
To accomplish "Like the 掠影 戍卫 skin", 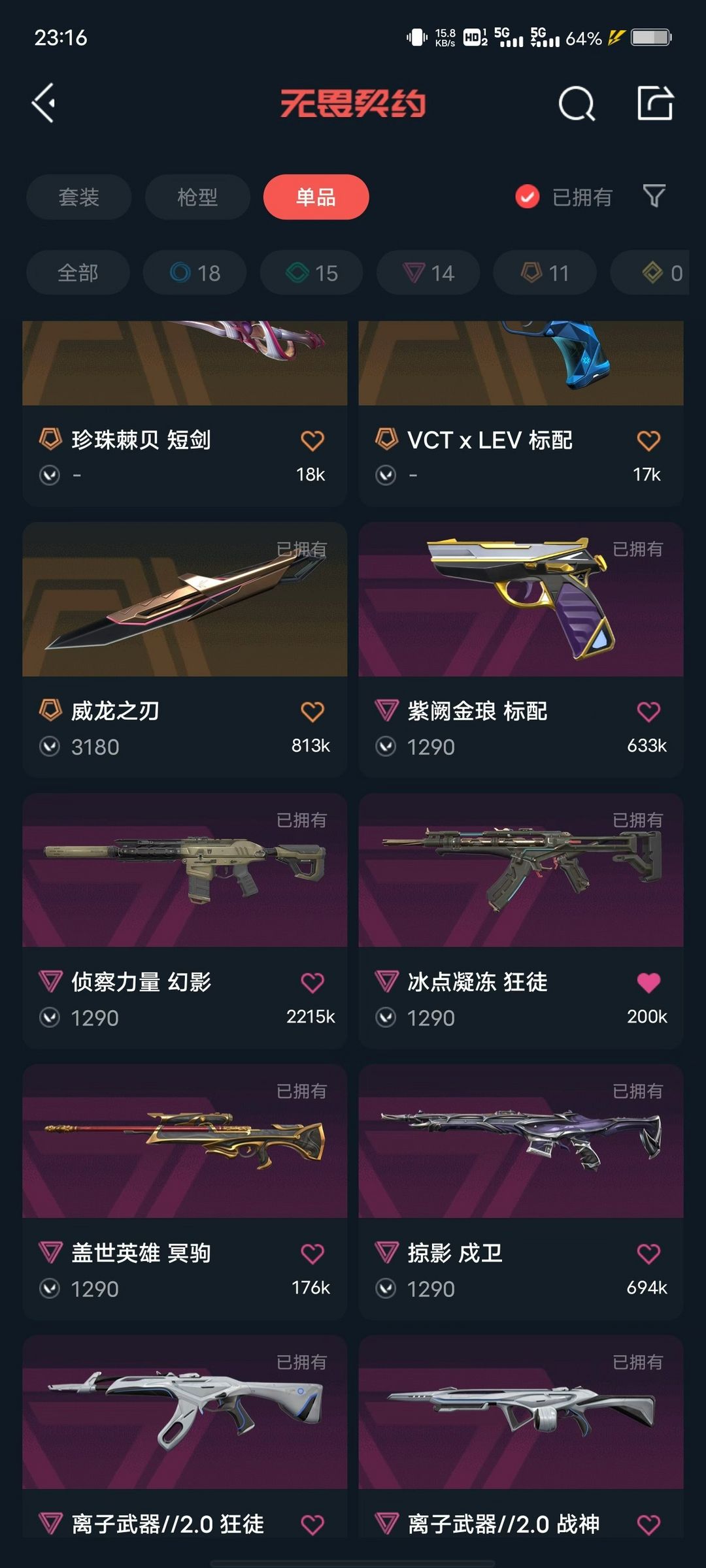I will click(648, 1254).
